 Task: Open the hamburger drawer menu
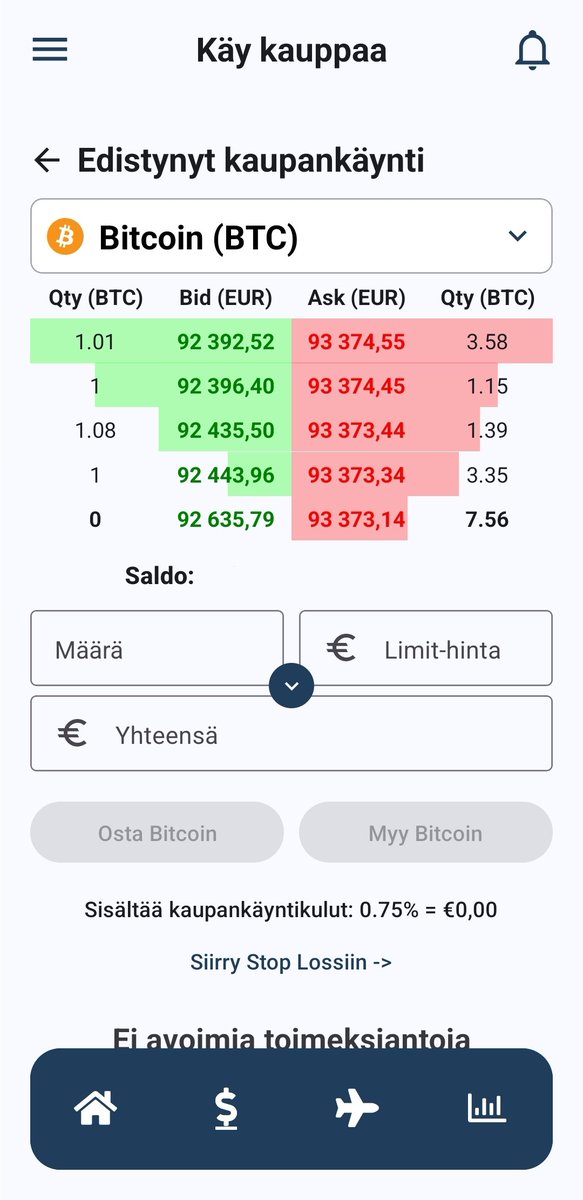50,50
